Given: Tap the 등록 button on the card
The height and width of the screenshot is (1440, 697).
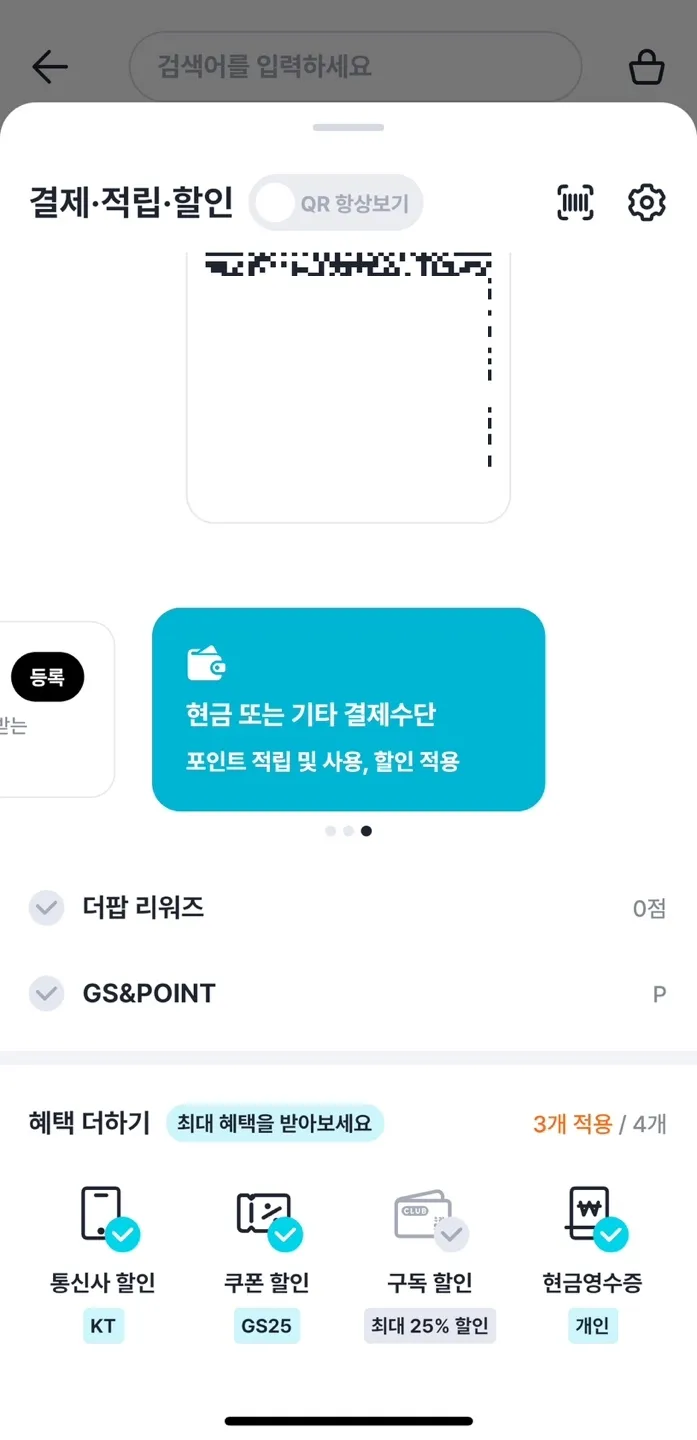Looking at the screenshot, I should 47,678.
